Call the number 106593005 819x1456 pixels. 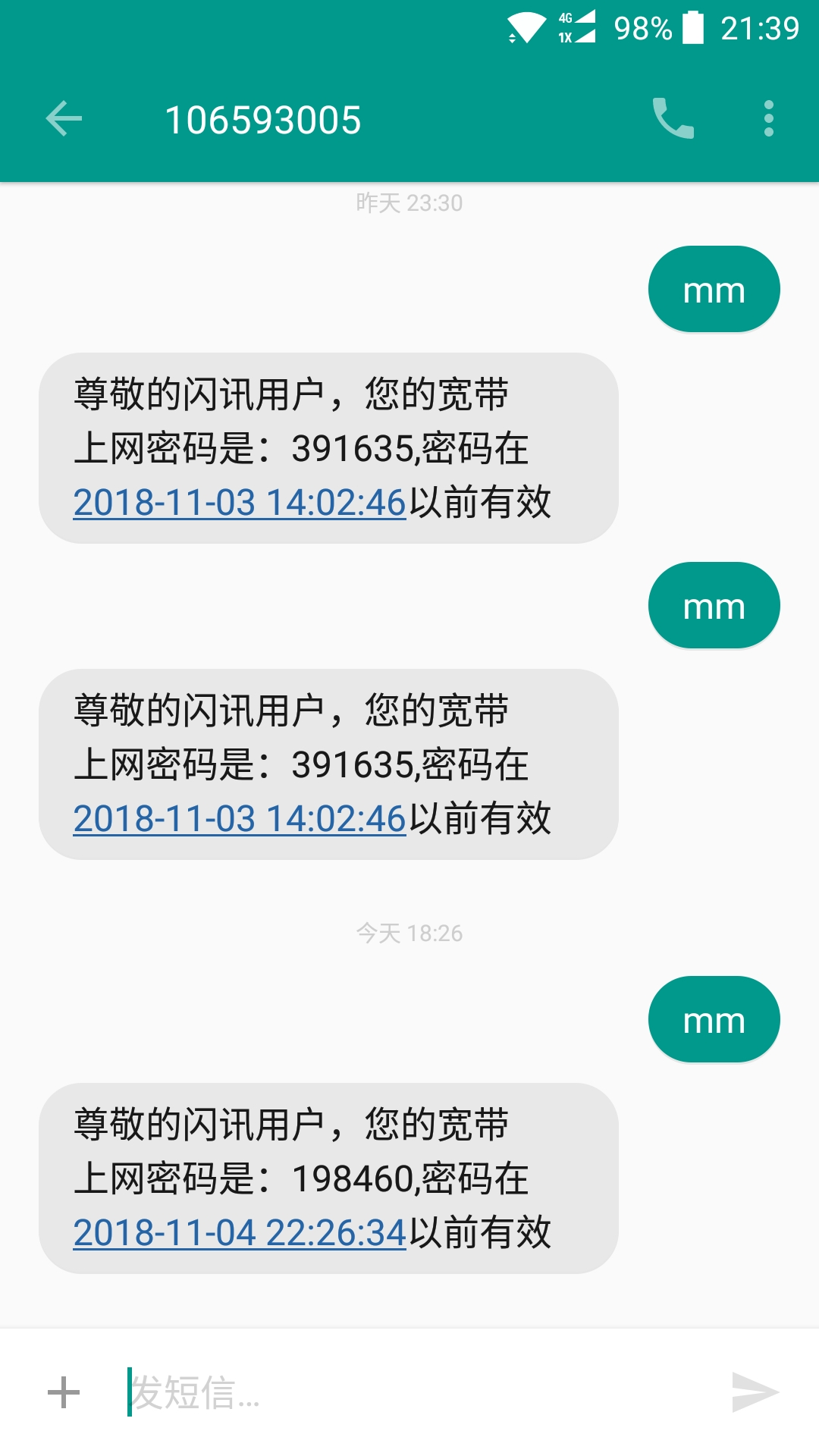pyautogui.click(x=673, y=119)
